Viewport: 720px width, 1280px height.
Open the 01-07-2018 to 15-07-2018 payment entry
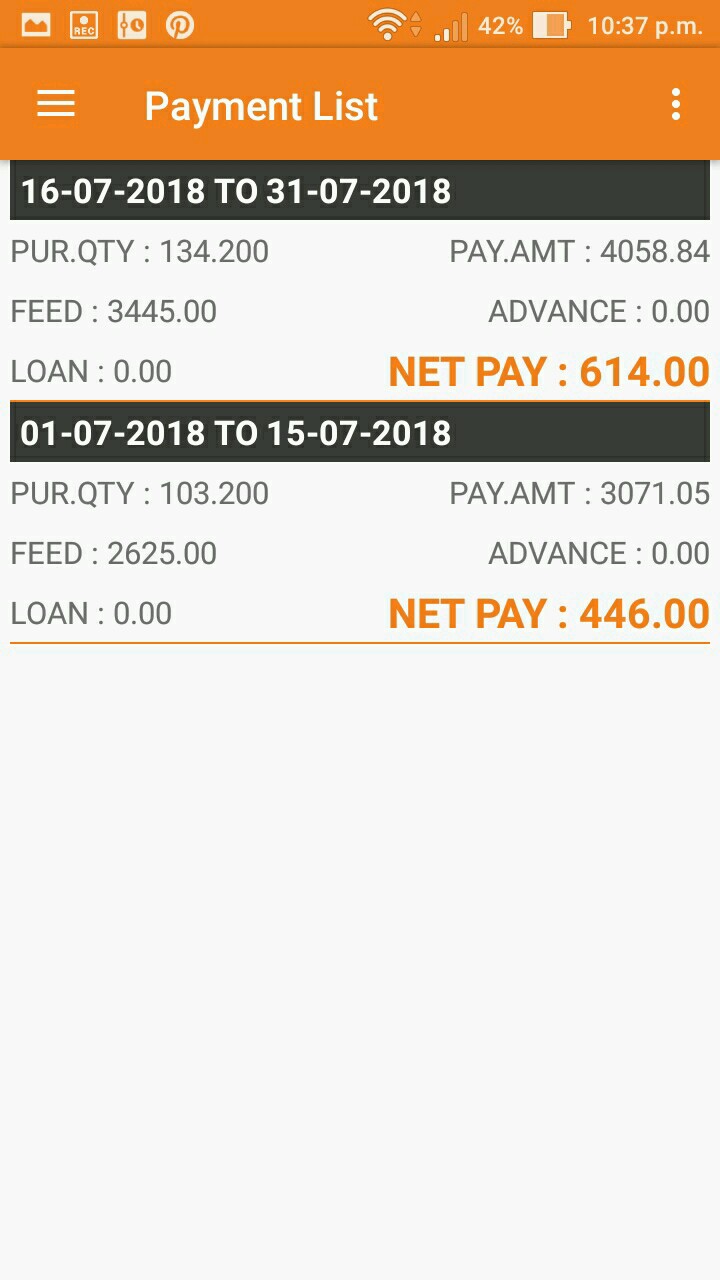(360, 523)
